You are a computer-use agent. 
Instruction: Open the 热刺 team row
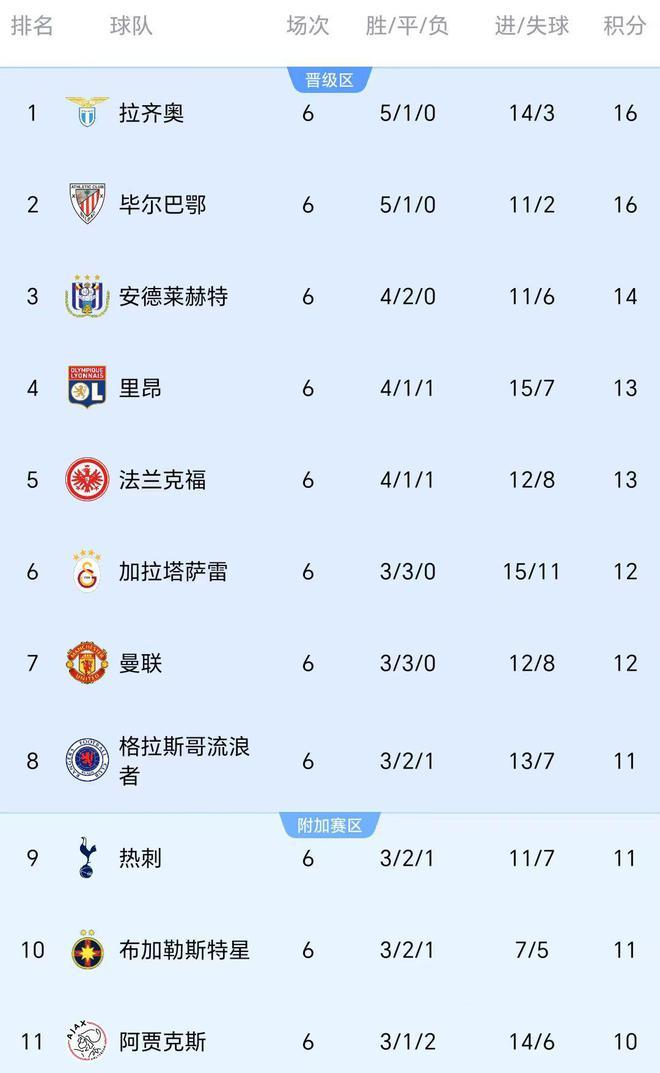(x=140, y=858)
